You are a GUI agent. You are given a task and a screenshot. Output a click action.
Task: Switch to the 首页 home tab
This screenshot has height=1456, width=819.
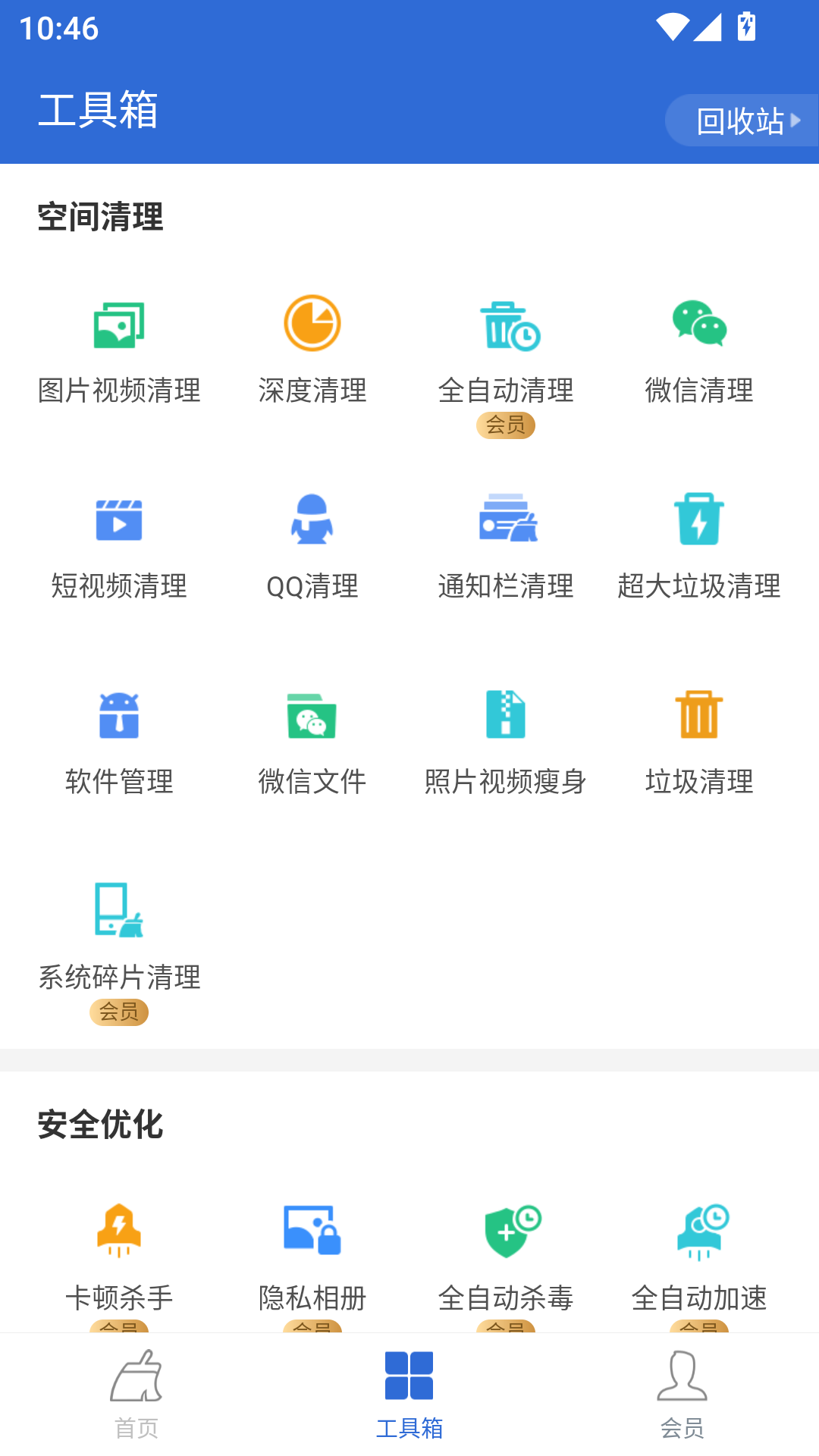(x=136, y=1403)
